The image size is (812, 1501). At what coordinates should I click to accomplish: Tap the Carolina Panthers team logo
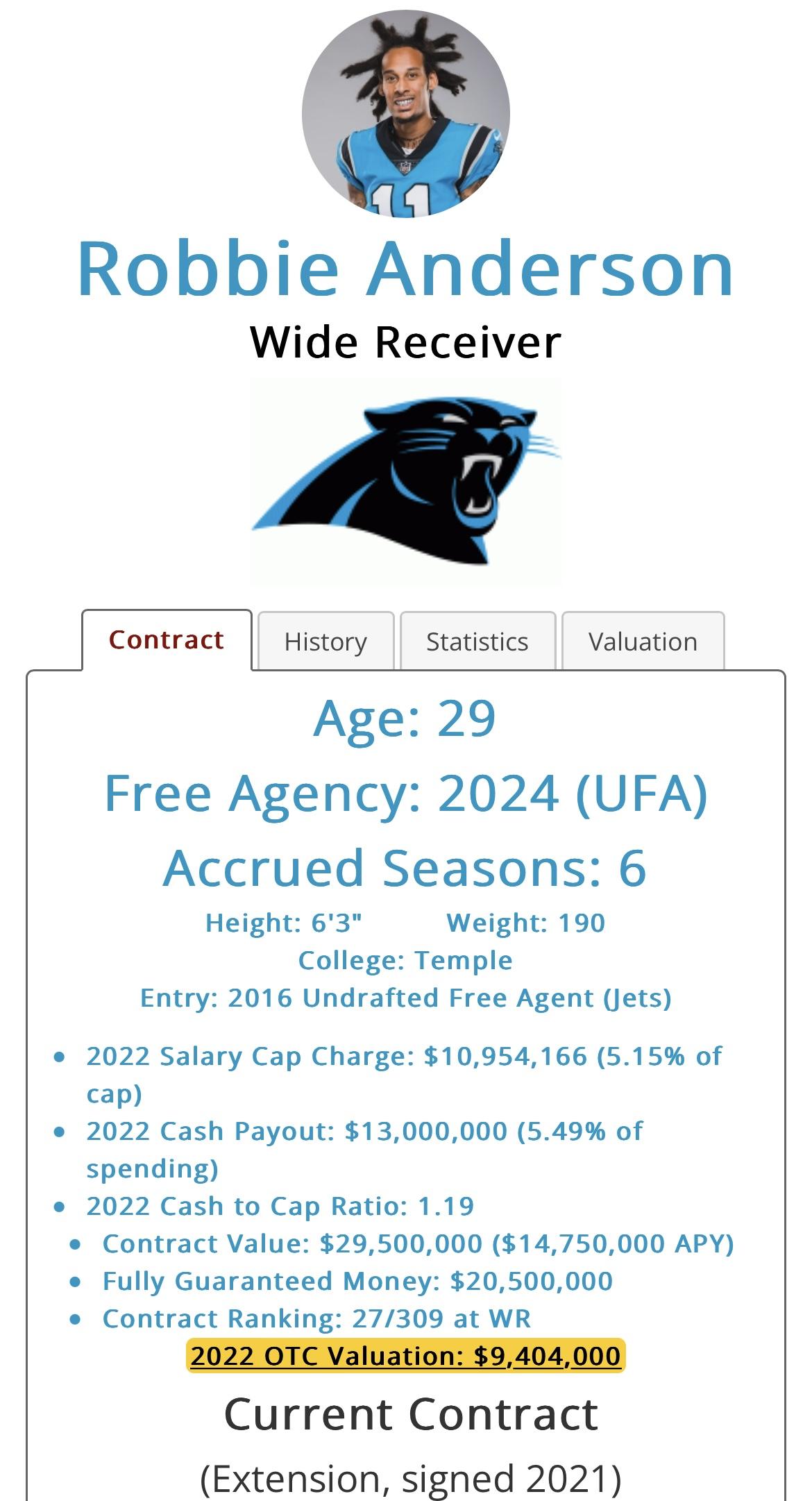(406, 482)
